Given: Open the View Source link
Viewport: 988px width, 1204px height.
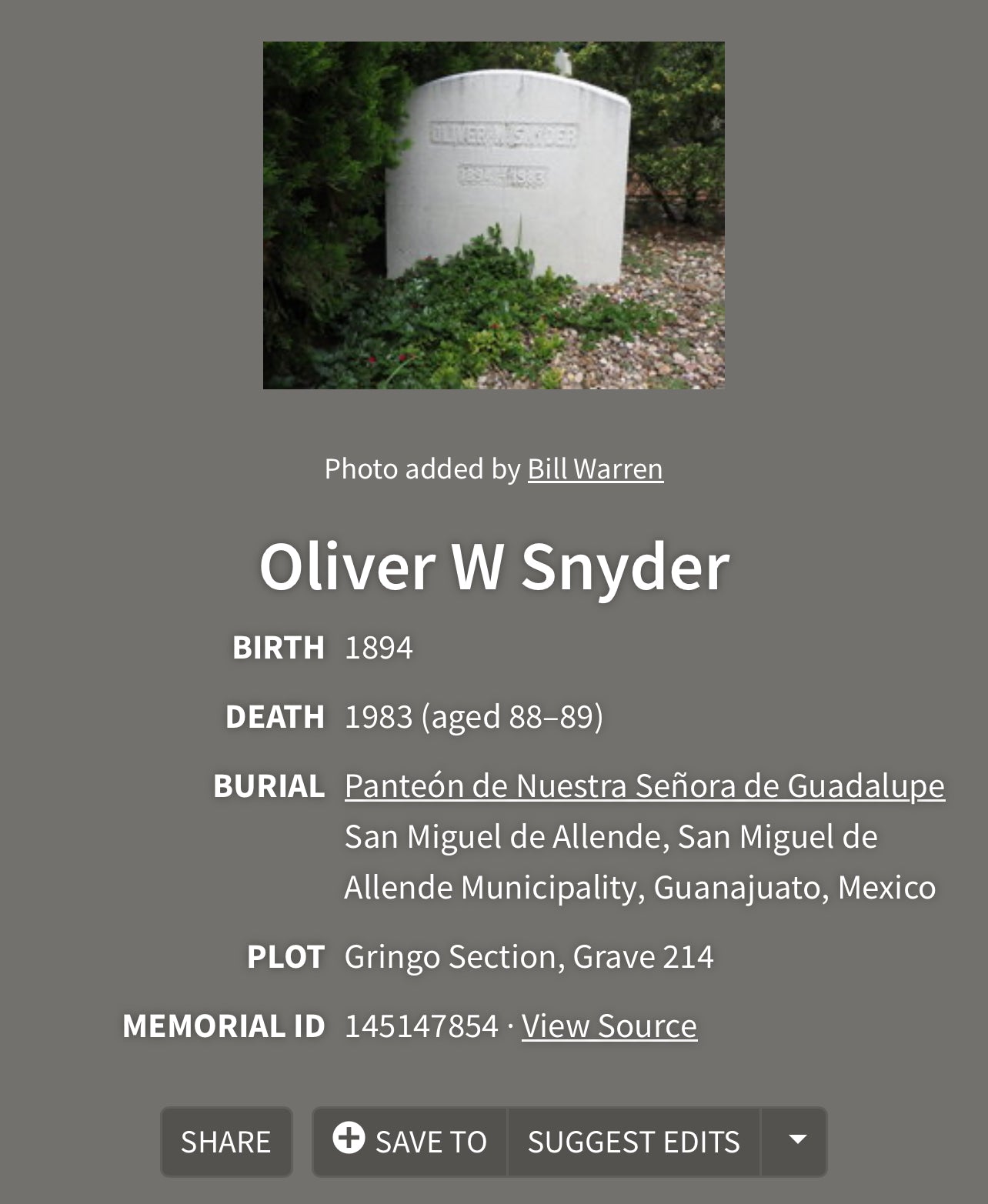Looking at the screenshot, I should click(x=609, y=1026).
